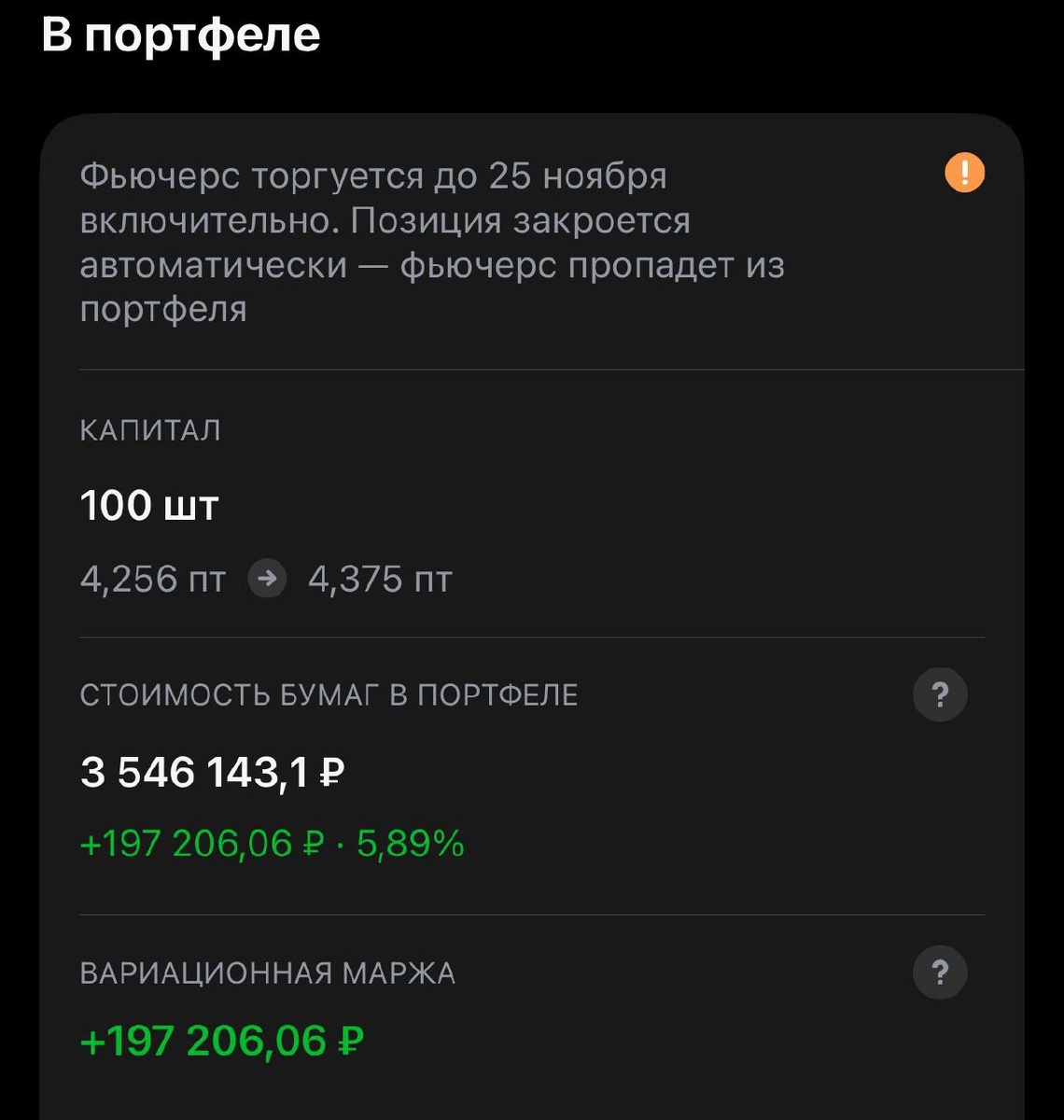Open help for Стоимость бумаг в портфеле
Screen dimensions: 1064x1120
[940, 695]
